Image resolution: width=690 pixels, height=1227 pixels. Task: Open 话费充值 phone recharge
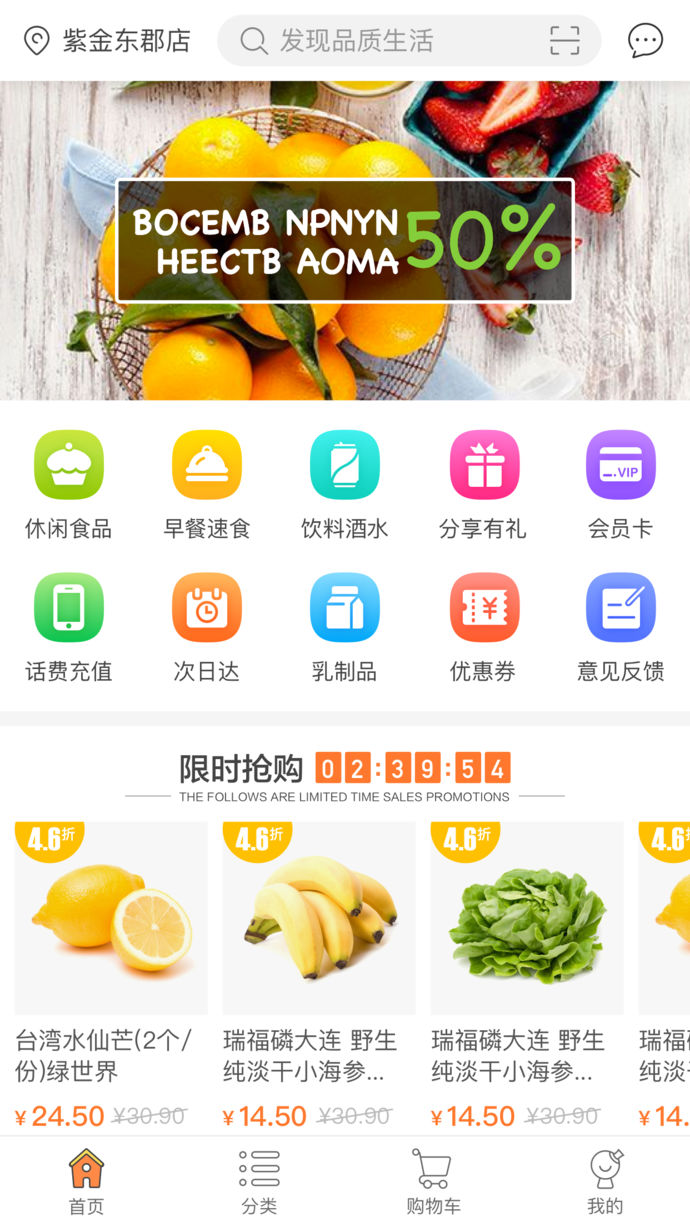(68, 628)
